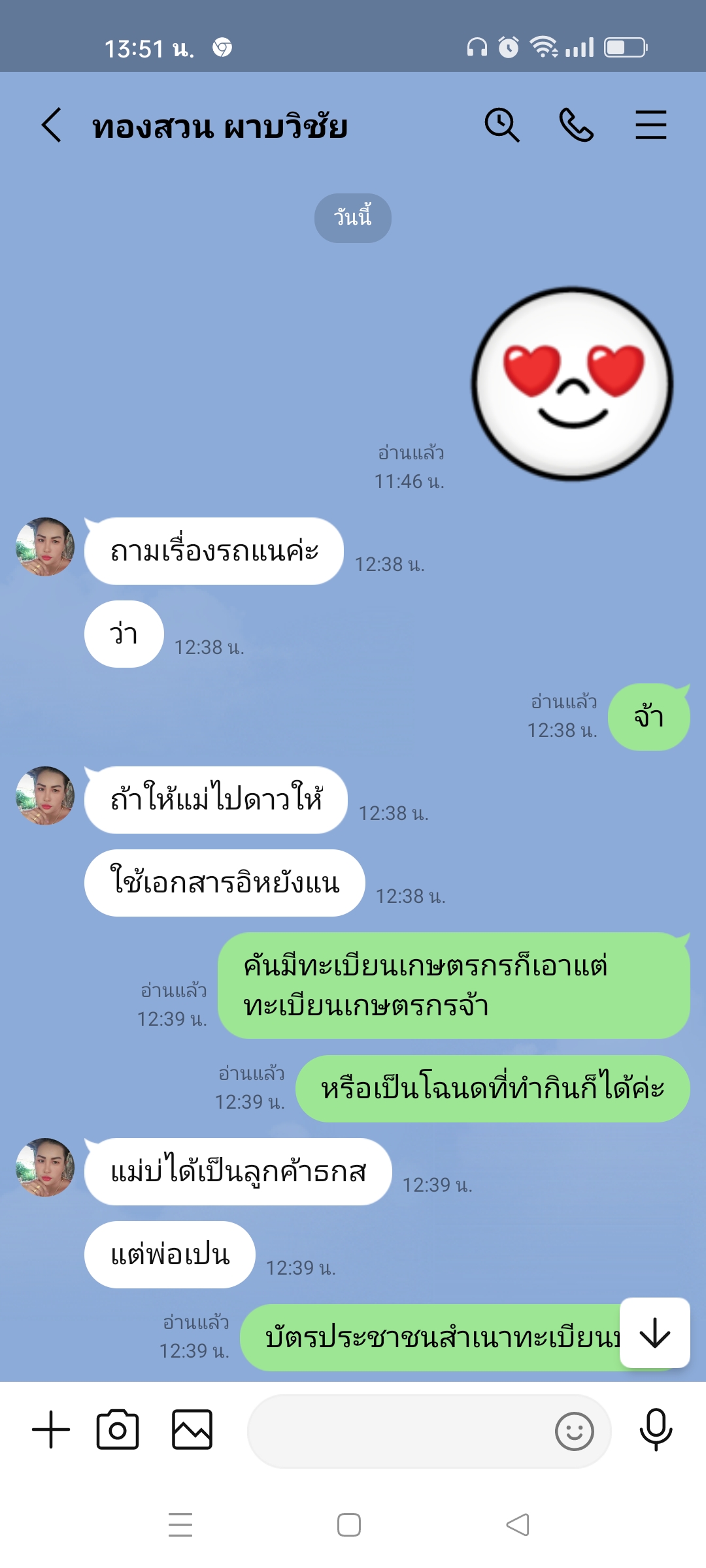Open the heart-eyes sticker sent at 11:46
The image size is (706, 1568).
(x=573, y=384)
